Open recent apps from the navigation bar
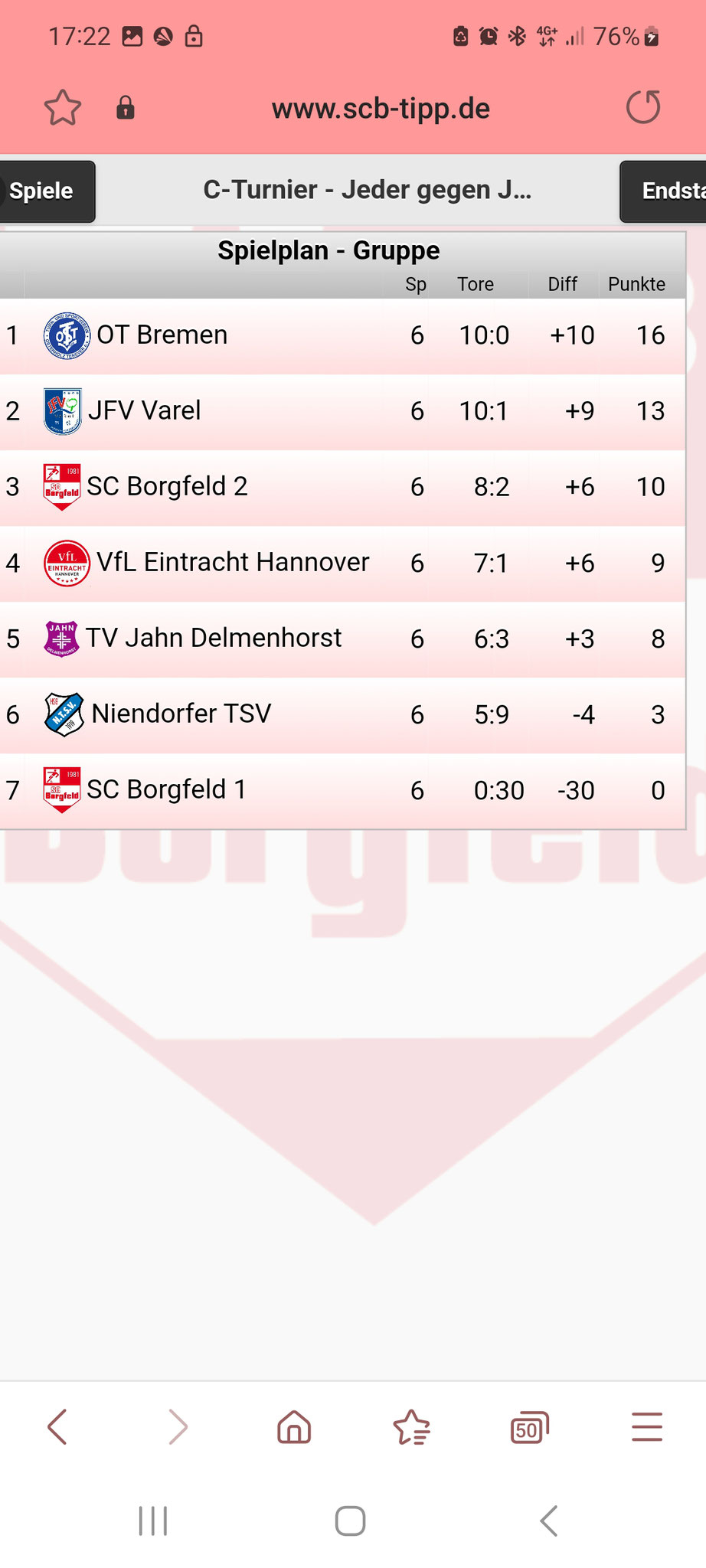Screen dimensions: 706x1568 click(153, 1521)
